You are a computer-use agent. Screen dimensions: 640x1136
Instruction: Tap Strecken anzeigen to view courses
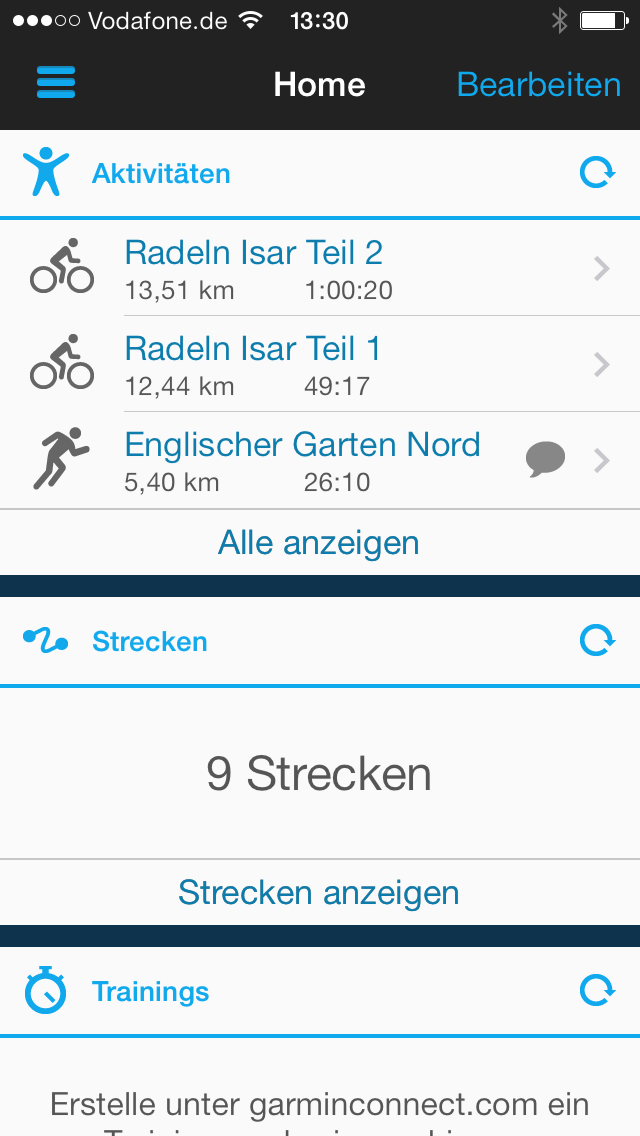pyautogui.click(x=319, y=892)
